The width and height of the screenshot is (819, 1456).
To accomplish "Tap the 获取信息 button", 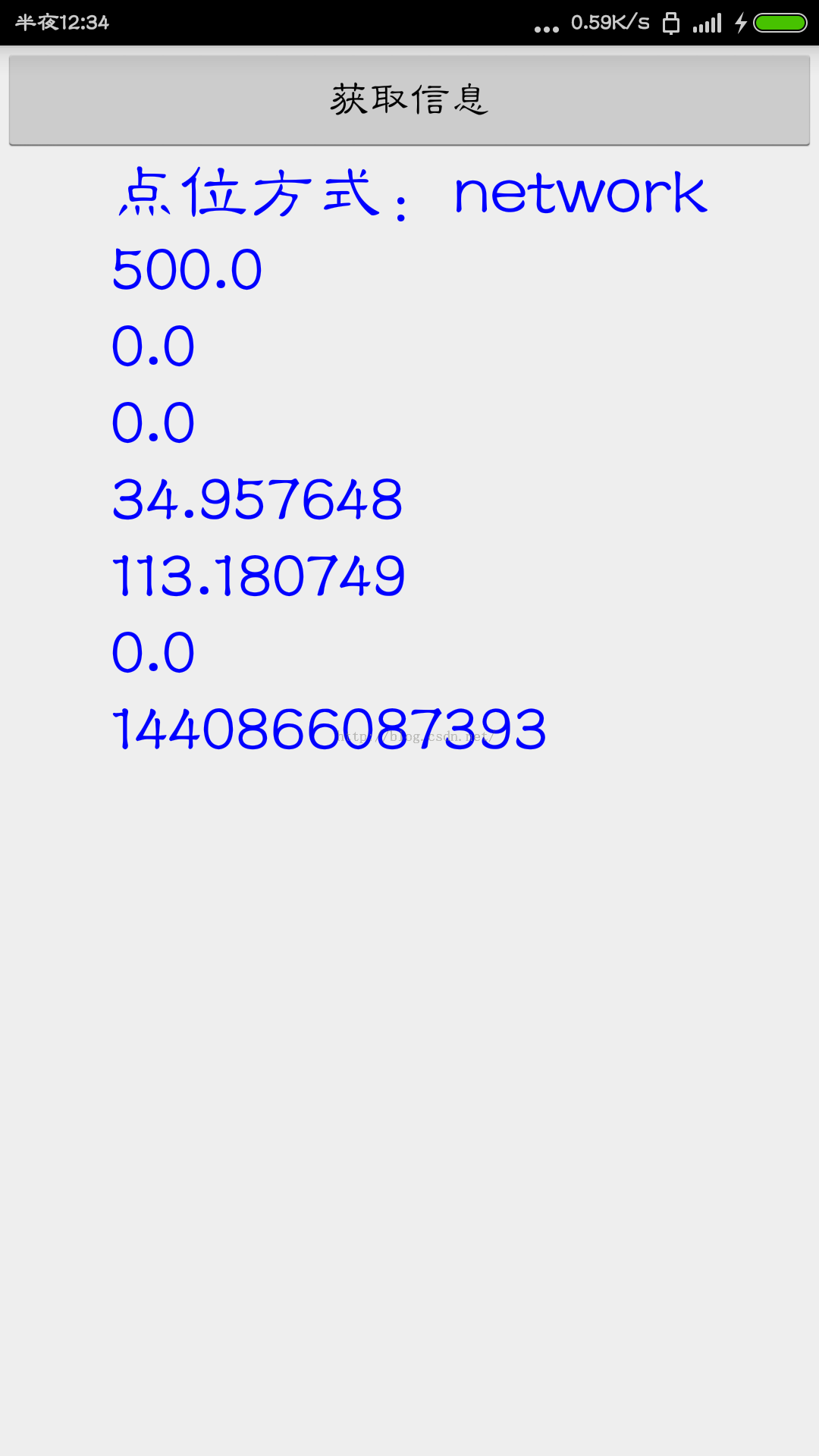I will click(409, 100).
